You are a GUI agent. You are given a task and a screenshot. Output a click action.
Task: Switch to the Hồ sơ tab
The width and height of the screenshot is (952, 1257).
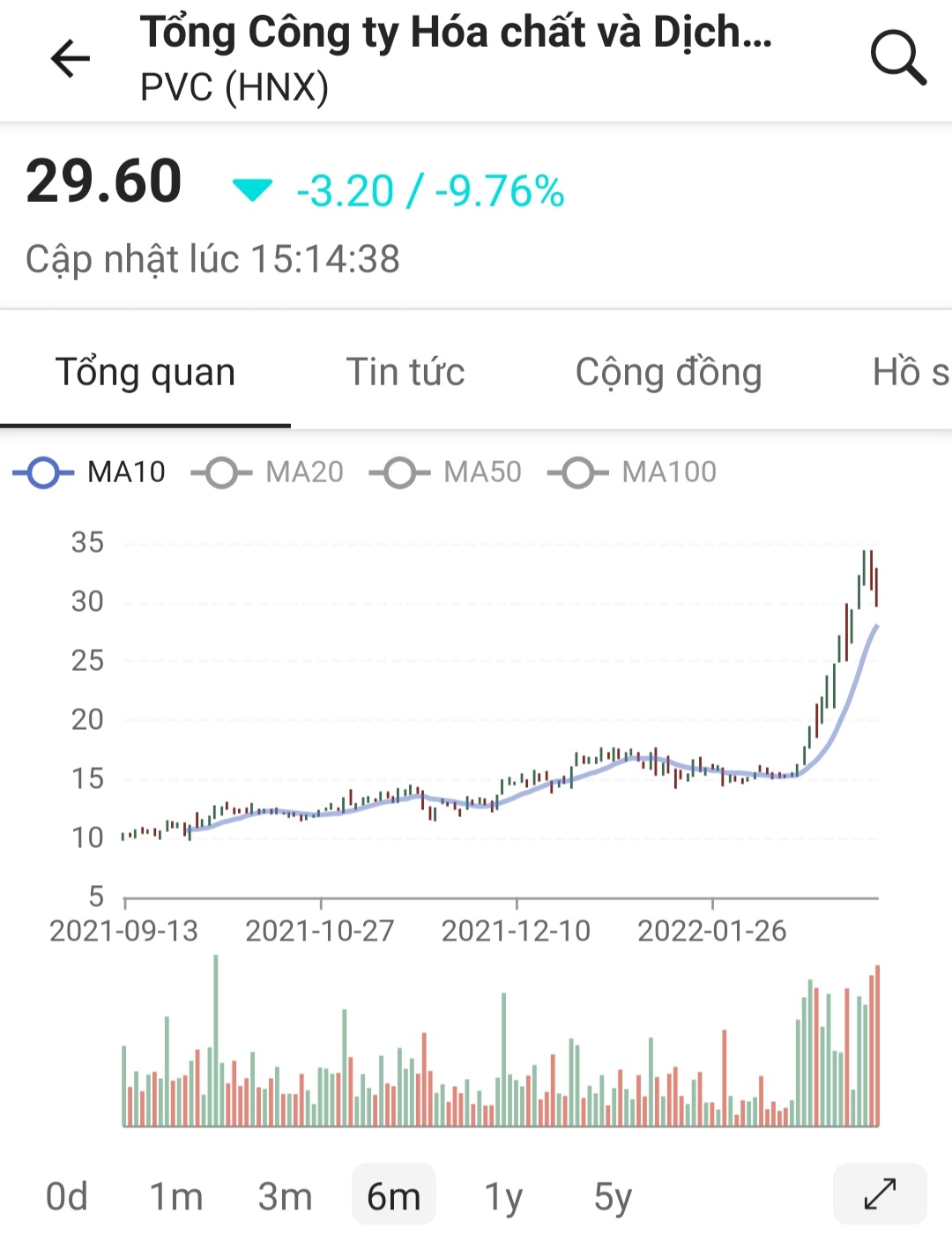pyautogui.click(x=910, y=372)
